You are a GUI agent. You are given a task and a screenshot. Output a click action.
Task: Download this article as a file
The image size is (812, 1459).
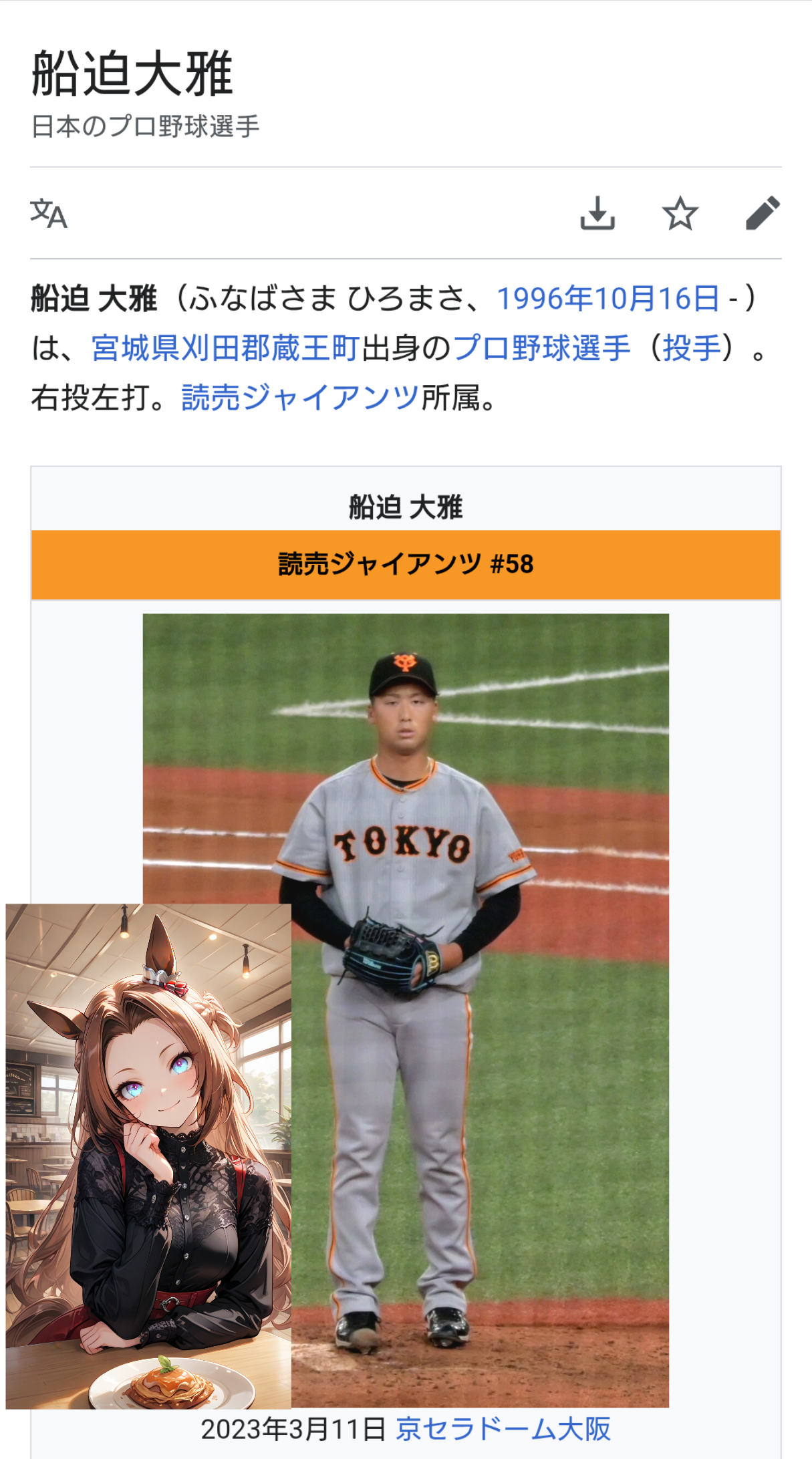tap(597, 214)
